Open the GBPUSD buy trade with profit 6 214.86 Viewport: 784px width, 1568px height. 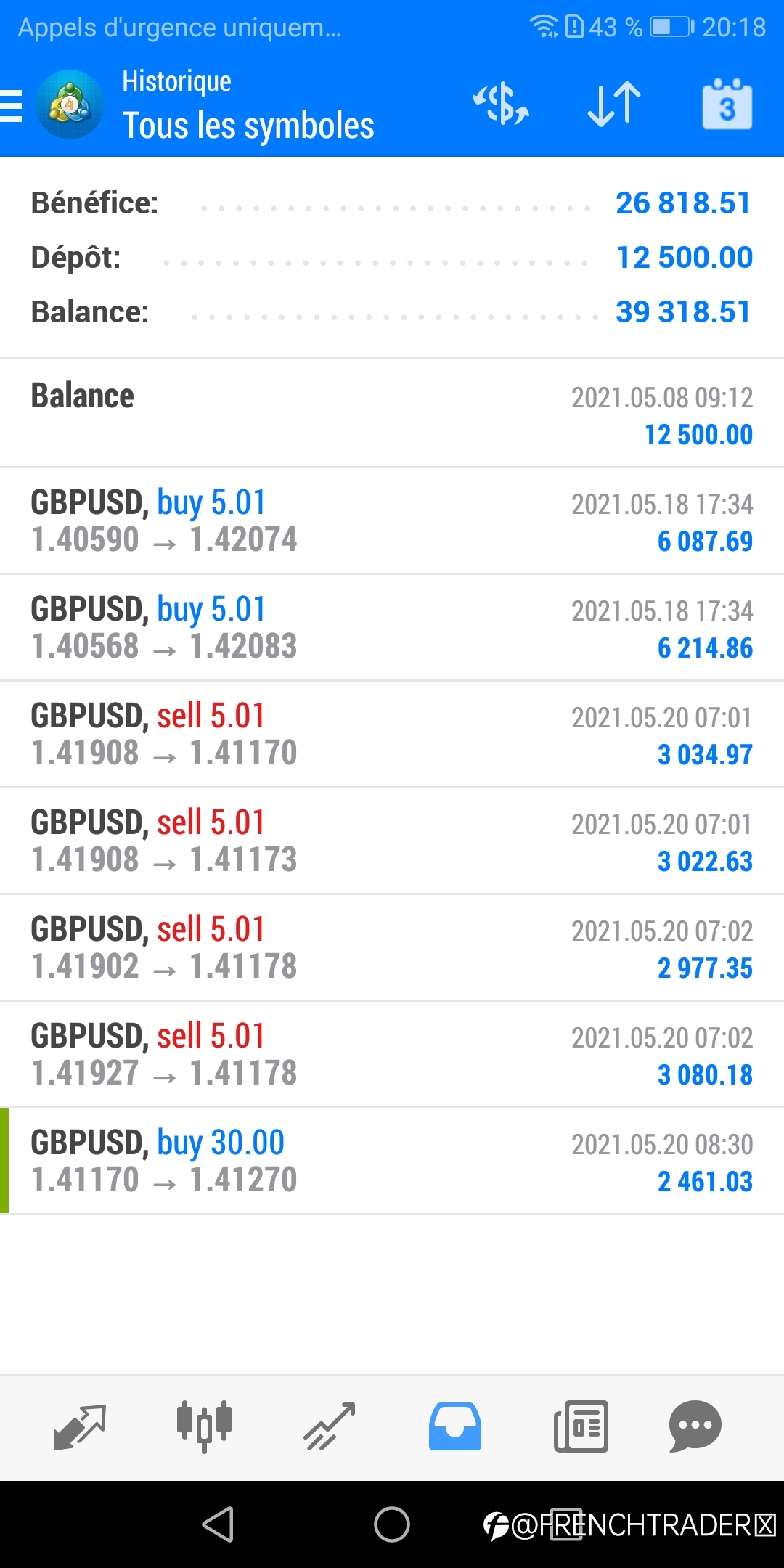tap(392, 628)
